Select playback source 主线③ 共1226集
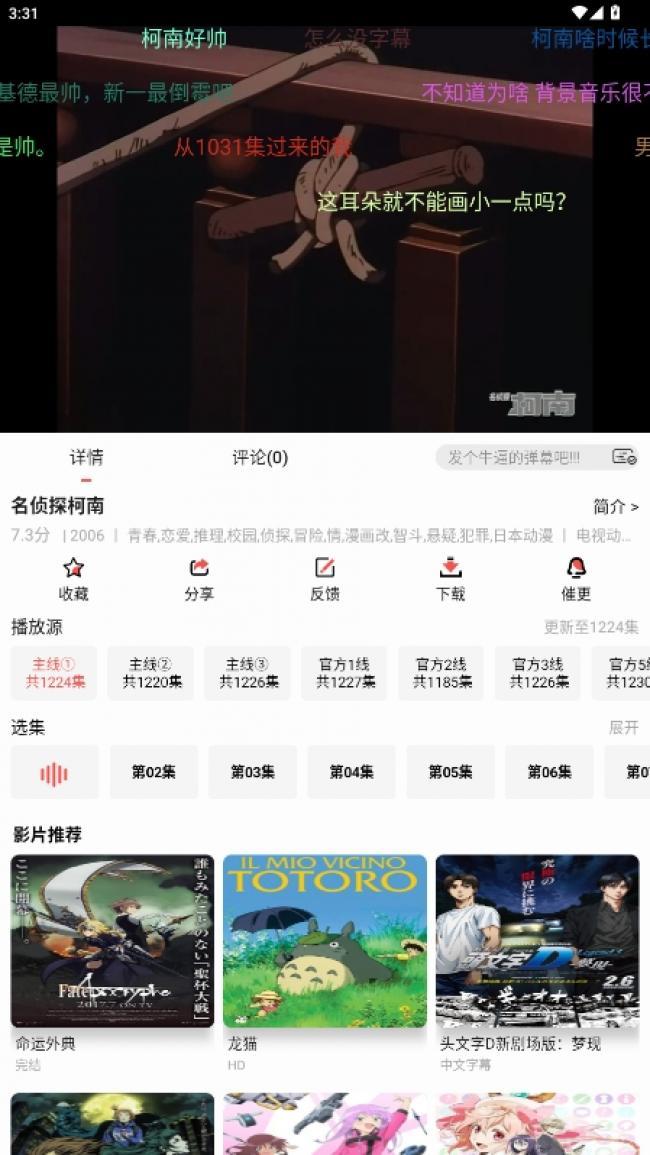Viewport: 650px width, 1155px height. (247, 673)
